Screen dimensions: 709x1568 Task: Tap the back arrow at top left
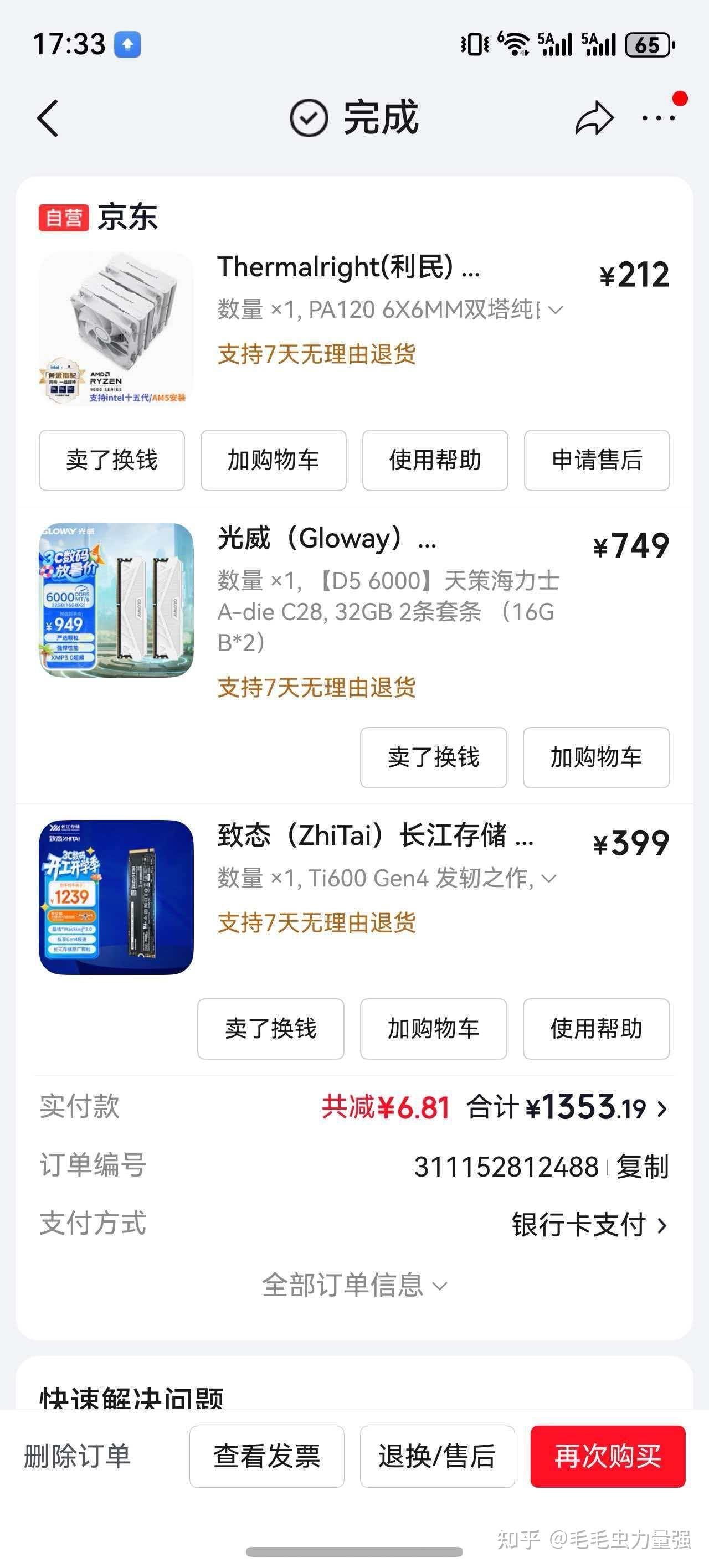(x=49, y=117)
